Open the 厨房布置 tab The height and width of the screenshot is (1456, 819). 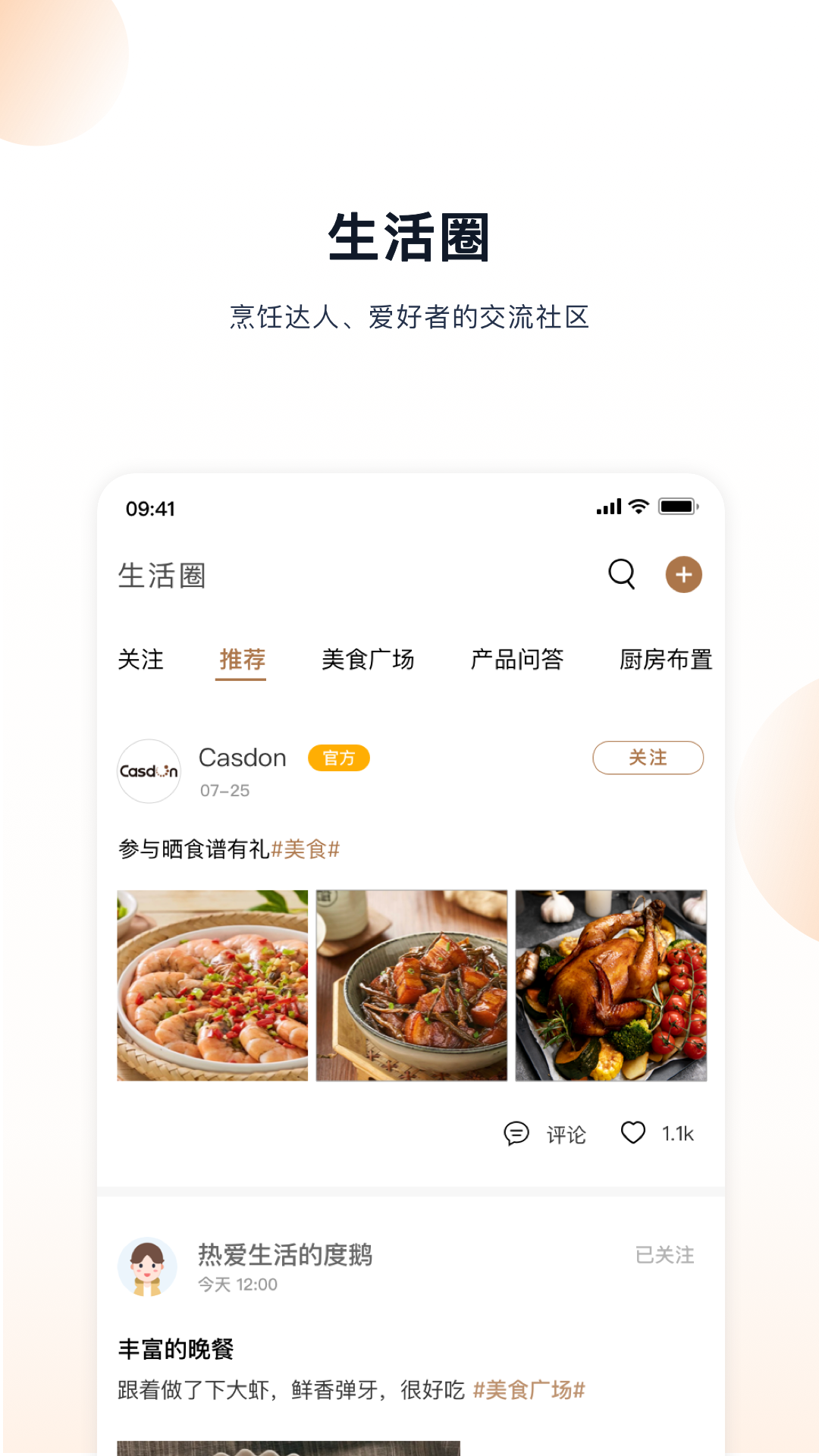(x=667, y=661)
